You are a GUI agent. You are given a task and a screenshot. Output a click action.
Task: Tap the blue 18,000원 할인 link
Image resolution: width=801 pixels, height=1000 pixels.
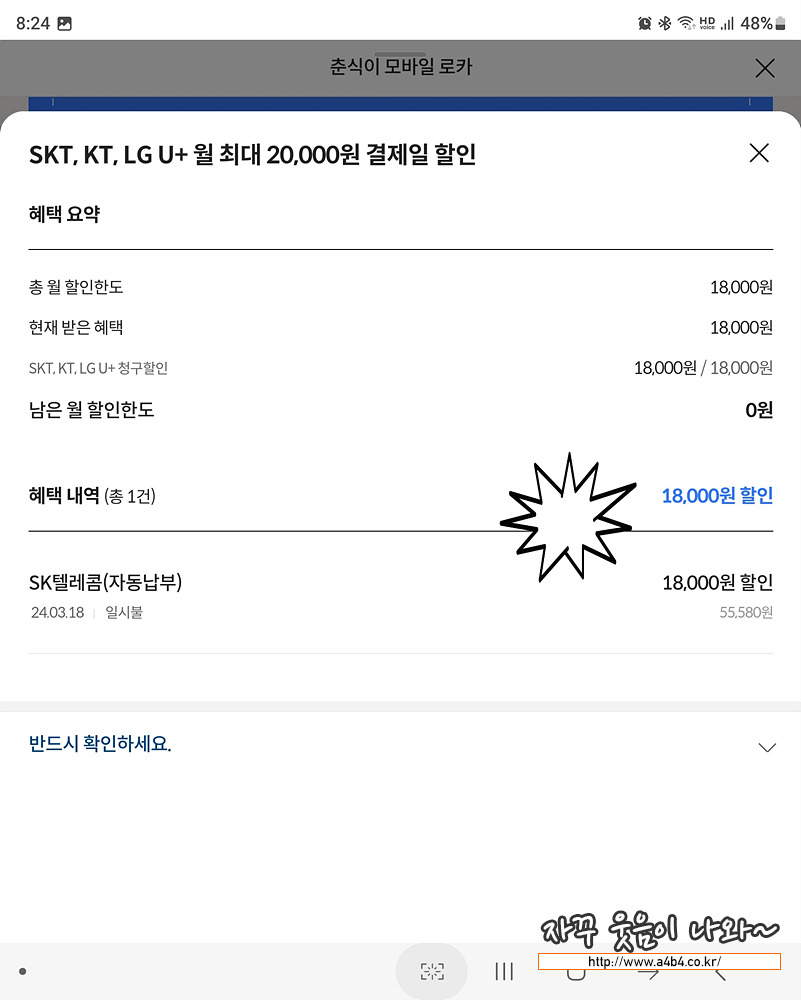tap(716, 495)
